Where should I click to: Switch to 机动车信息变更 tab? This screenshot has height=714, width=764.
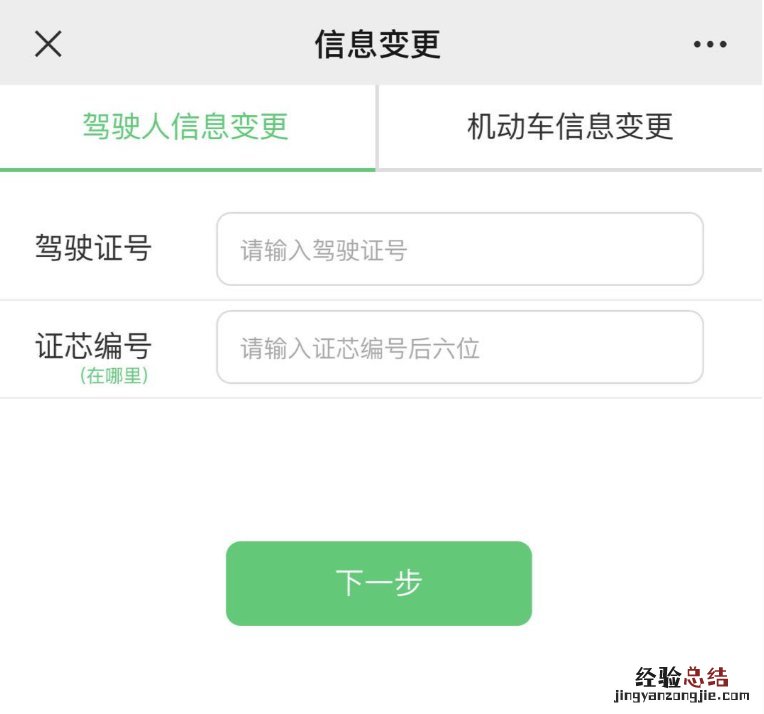click(570, 127)
